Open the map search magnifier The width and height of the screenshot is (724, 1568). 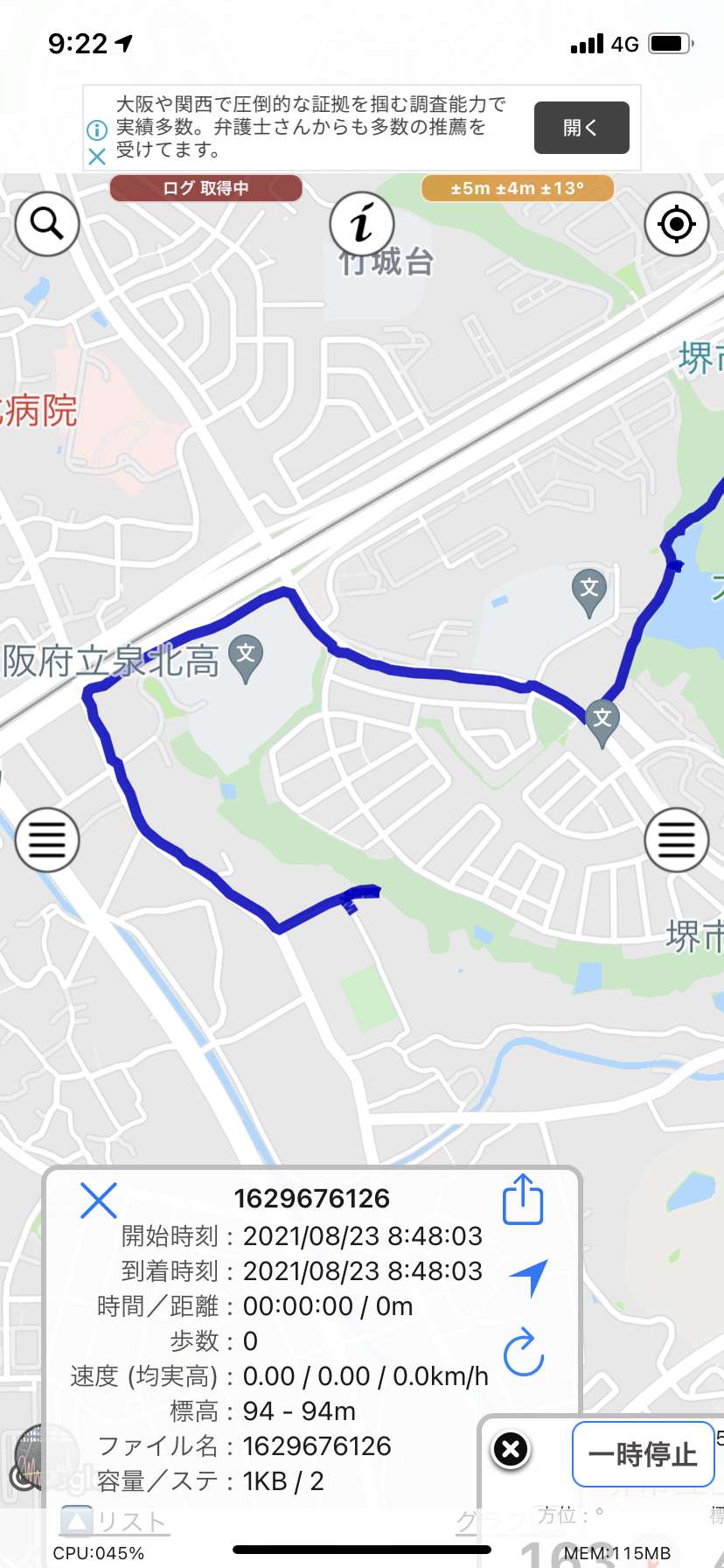tap(47, 224)
